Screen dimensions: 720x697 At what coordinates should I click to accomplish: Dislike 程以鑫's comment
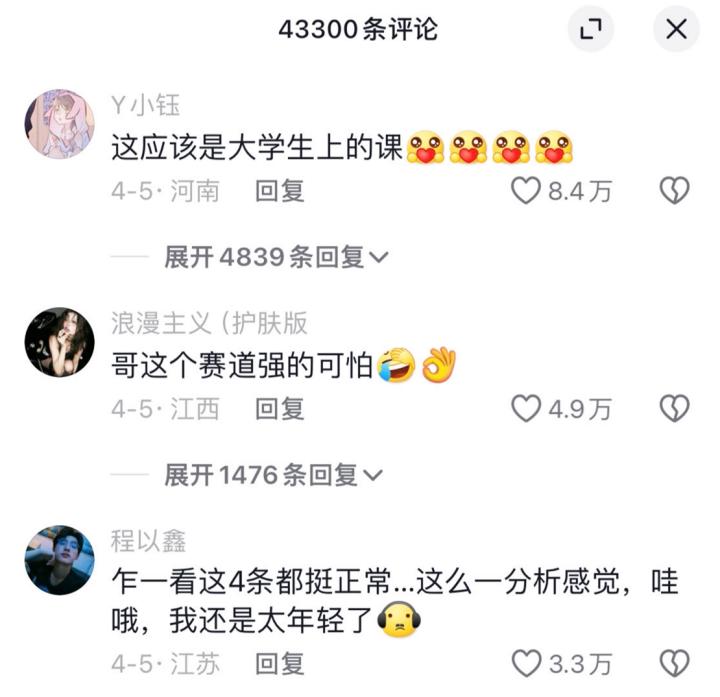click(675, 662)
